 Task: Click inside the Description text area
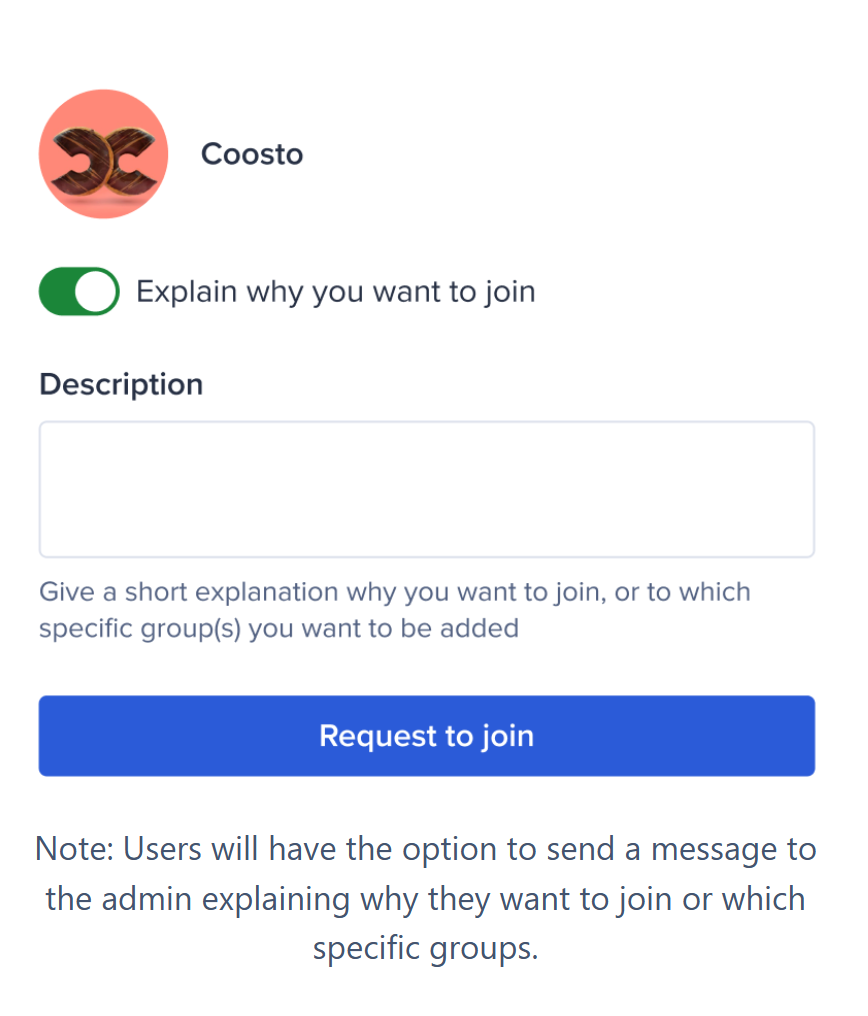click(x=427, y=488)
